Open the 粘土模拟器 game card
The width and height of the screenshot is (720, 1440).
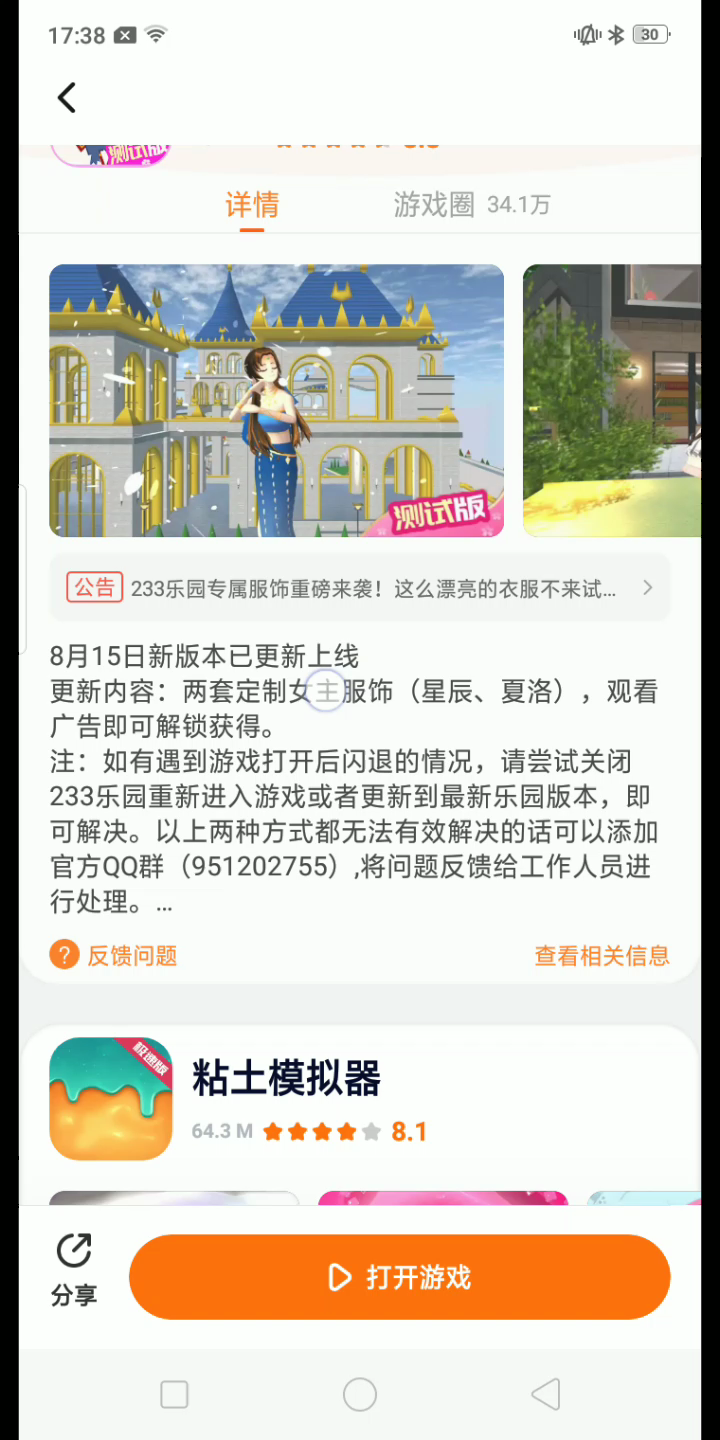tap(285, 1098)
